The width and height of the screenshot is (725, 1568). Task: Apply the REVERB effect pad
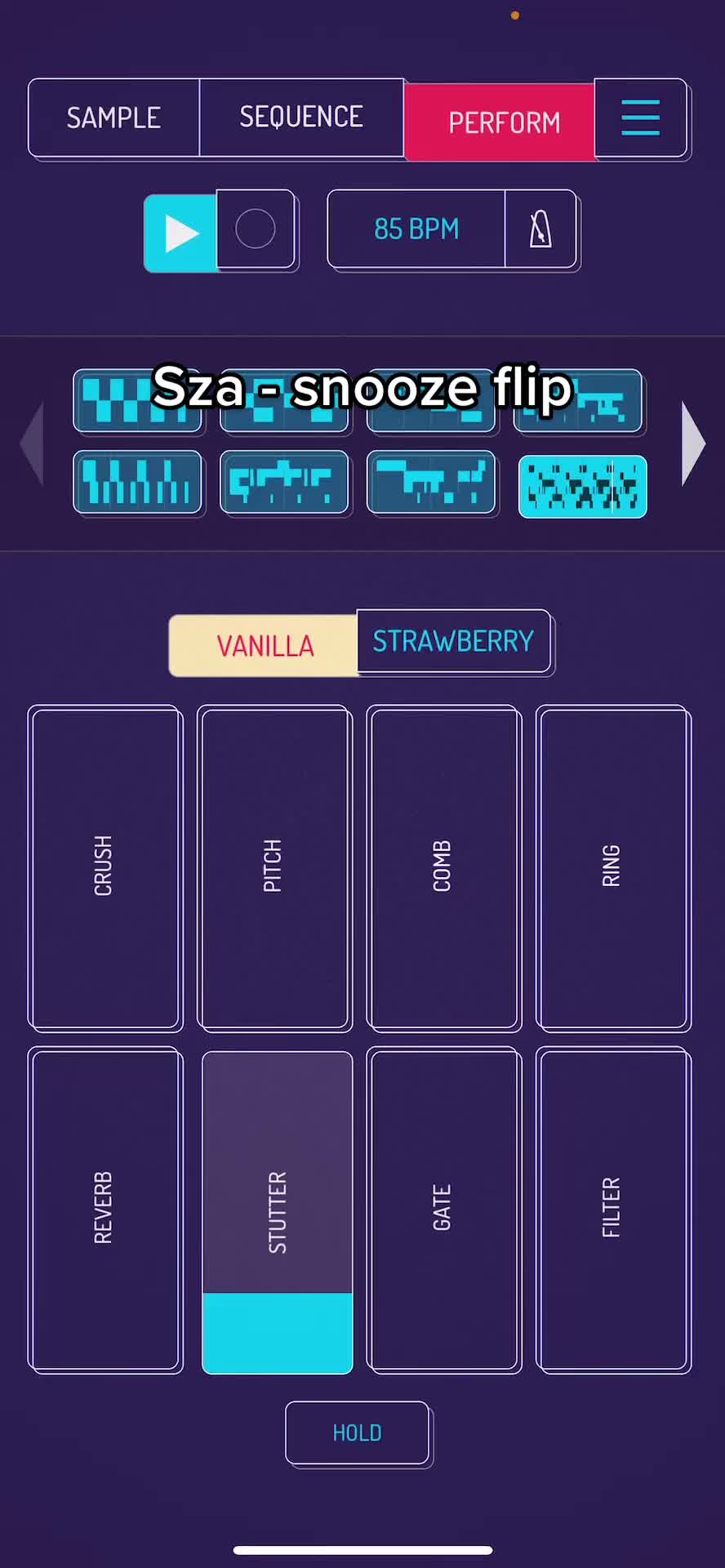[105, 1209]
